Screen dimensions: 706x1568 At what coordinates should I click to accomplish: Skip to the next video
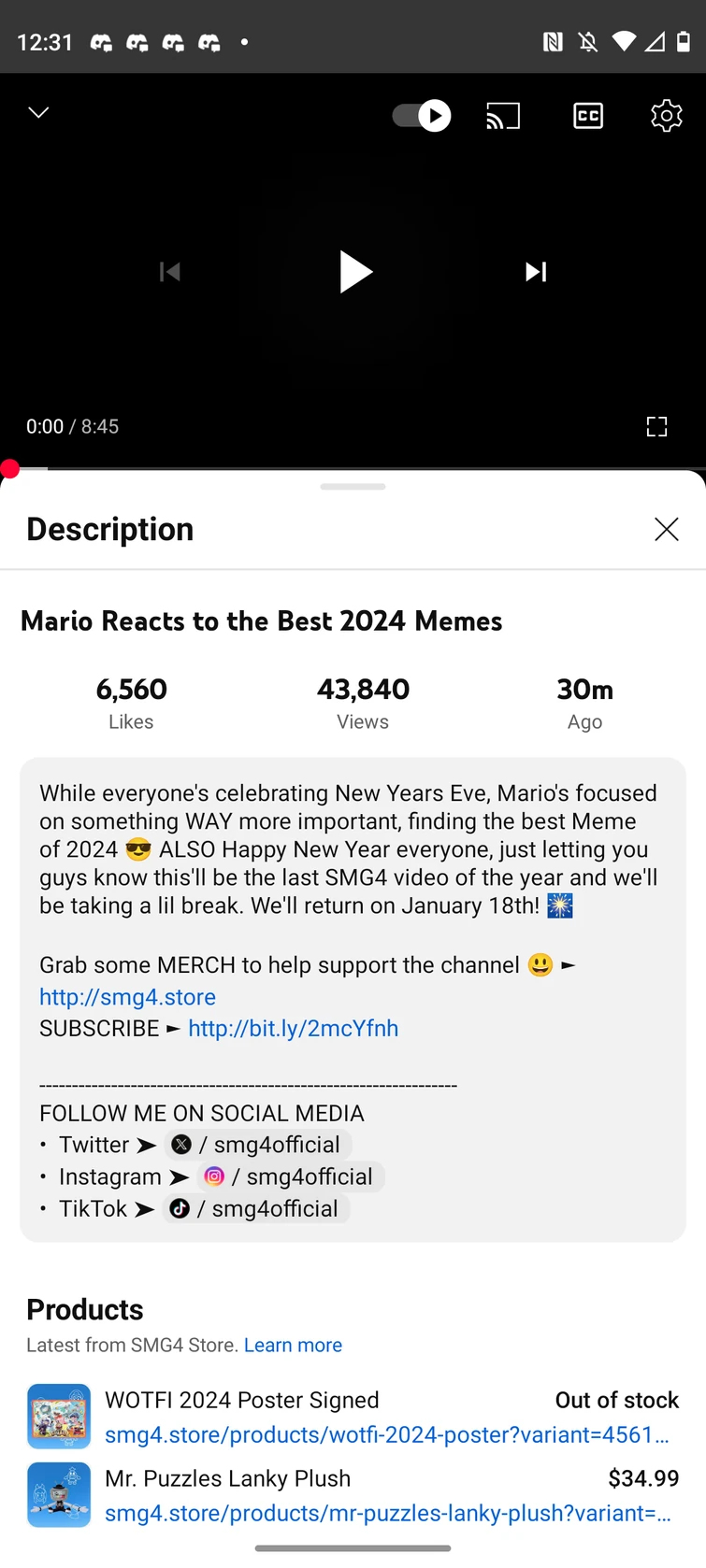pos(534,272)
